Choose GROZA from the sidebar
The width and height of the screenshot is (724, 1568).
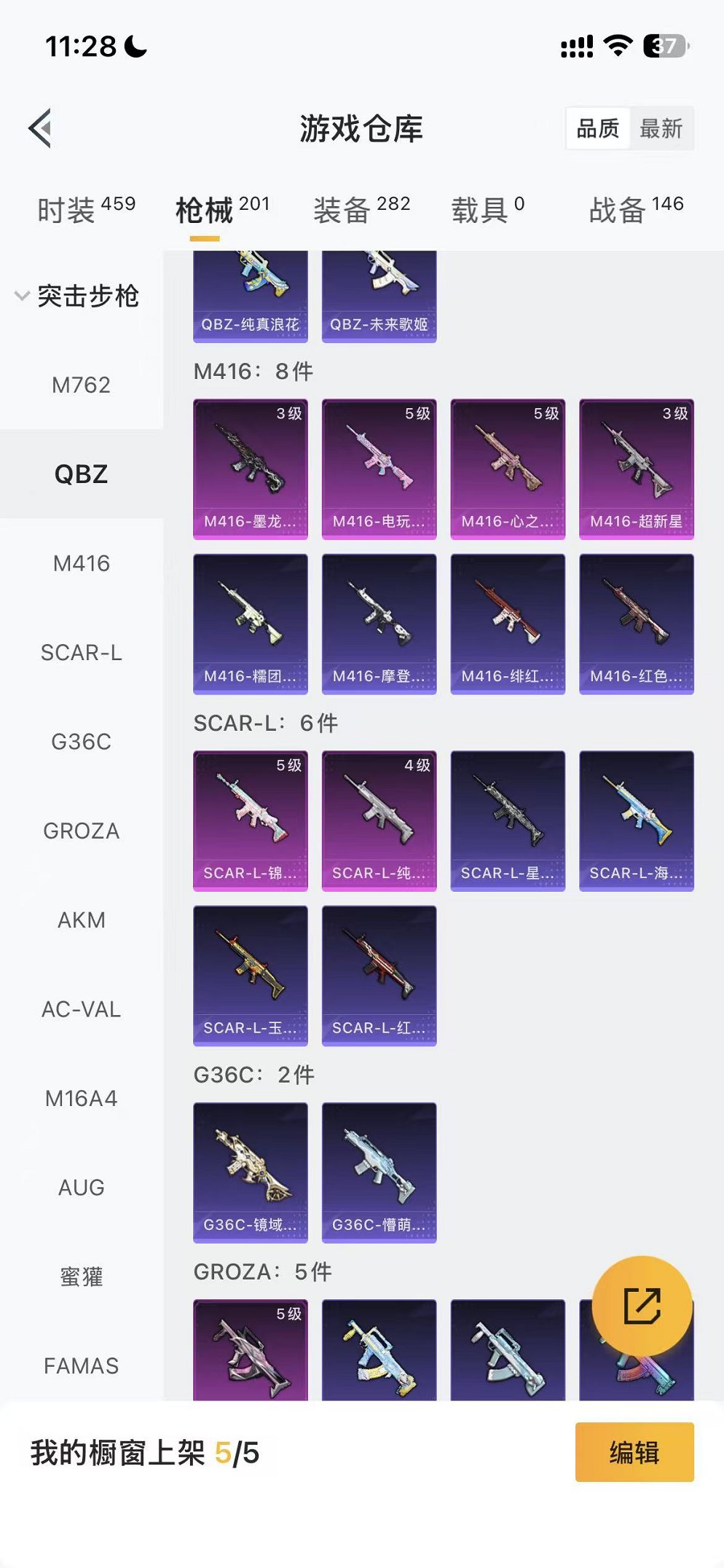click(x=81, y=831)
